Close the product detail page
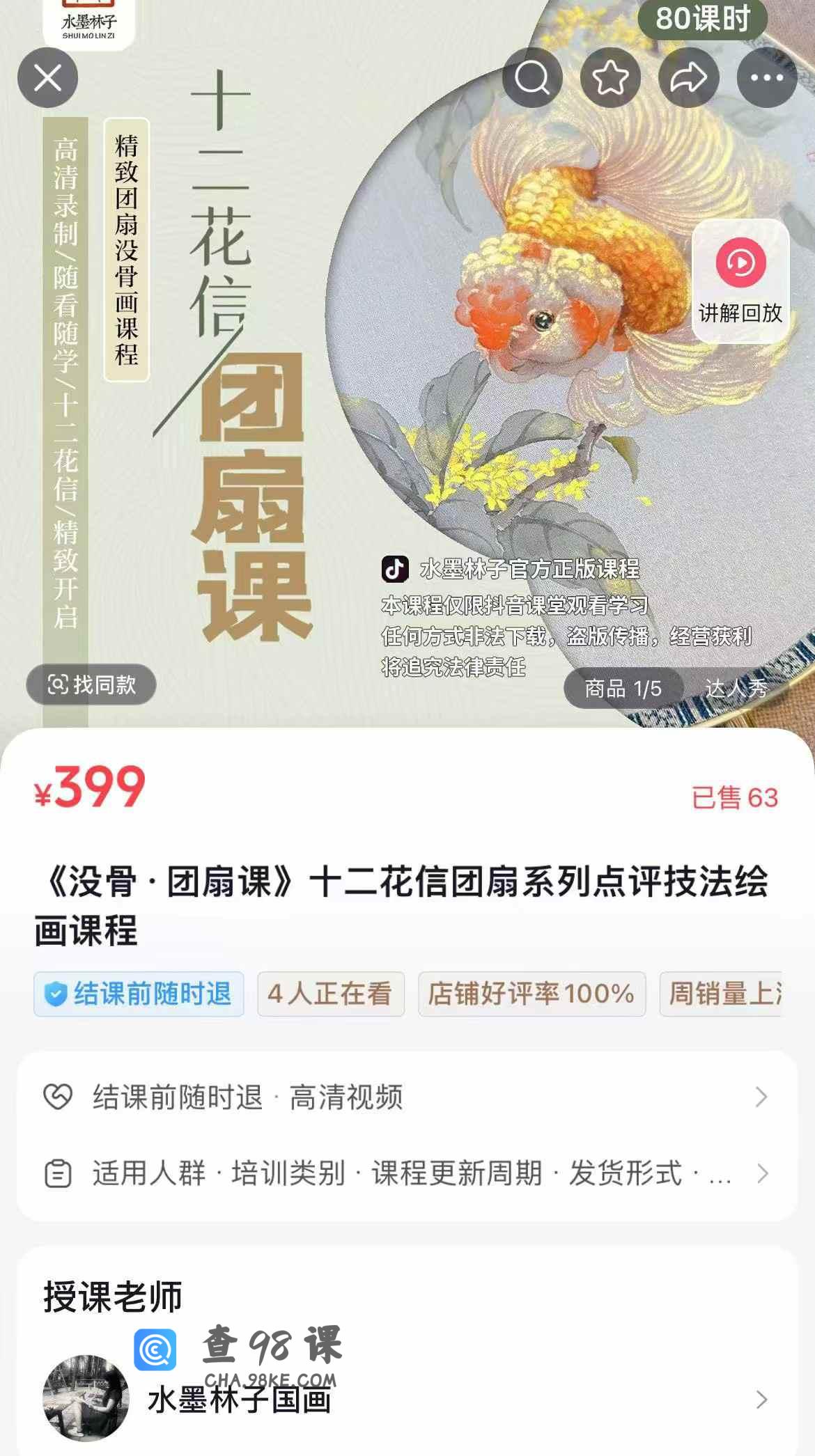Viewport: 815px width, 1456px height. point(47,78)
